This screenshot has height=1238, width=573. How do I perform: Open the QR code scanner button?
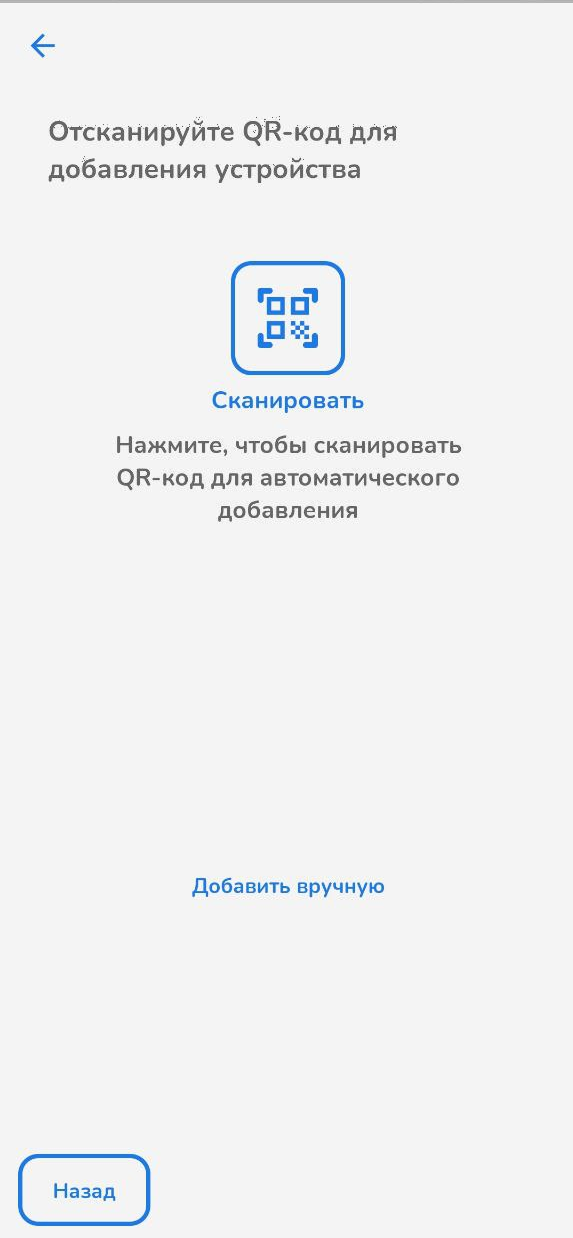pos(288,318)
